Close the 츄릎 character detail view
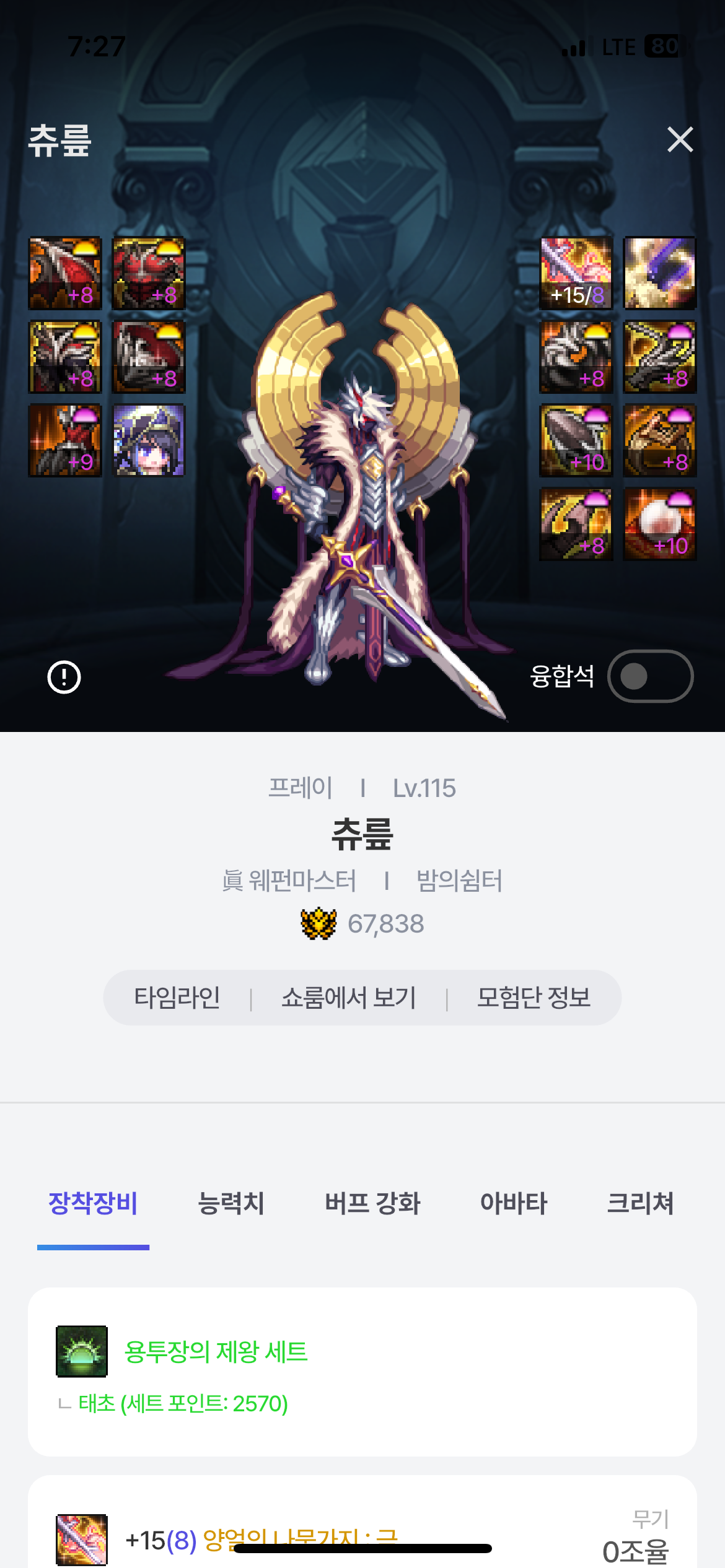The image size is (725, 1568). (680, 139)
